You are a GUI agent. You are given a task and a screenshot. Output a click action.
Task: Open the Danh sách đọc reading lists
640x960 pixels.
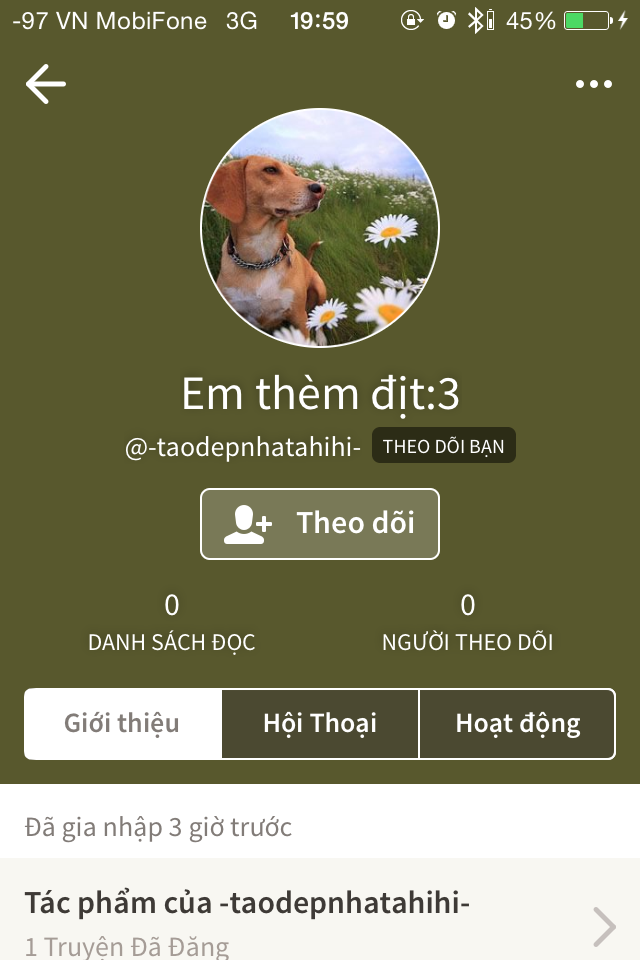click(x=172, y=622)
